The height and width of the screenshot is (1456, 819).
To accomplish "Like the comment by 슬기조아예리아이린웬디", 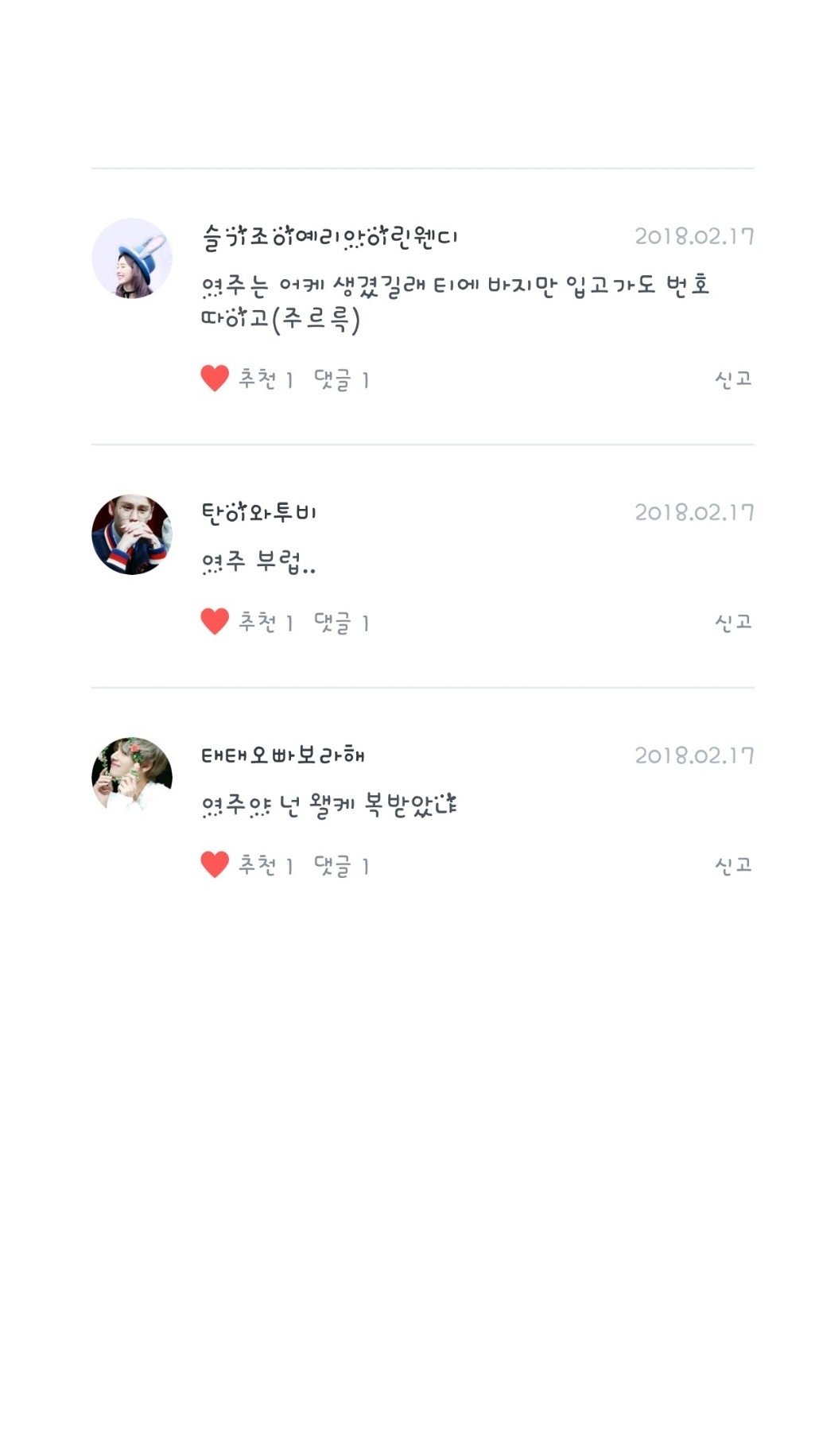I will [215, 379].
